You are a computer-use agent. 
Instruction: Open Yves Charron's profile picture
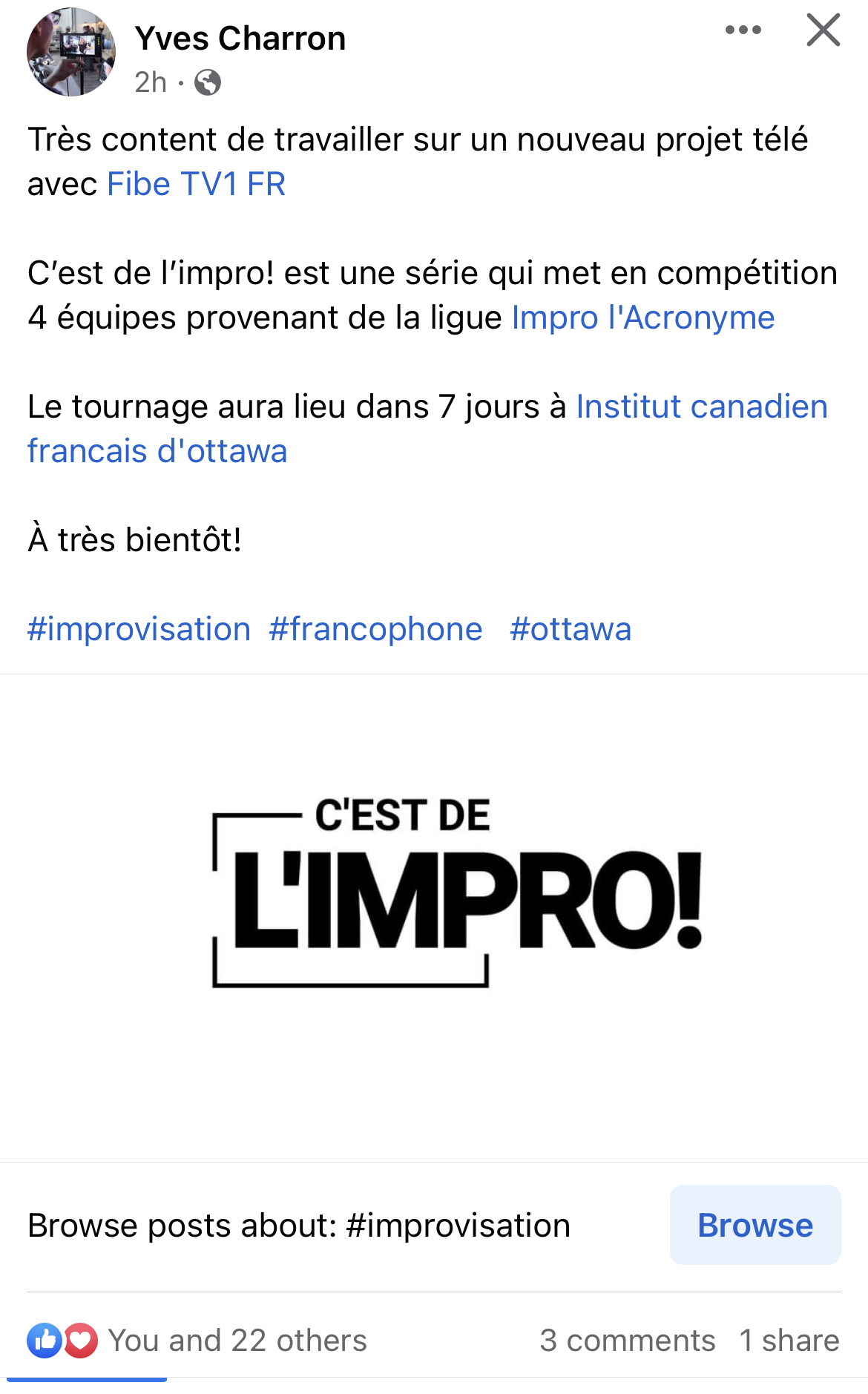pos(71,52)
